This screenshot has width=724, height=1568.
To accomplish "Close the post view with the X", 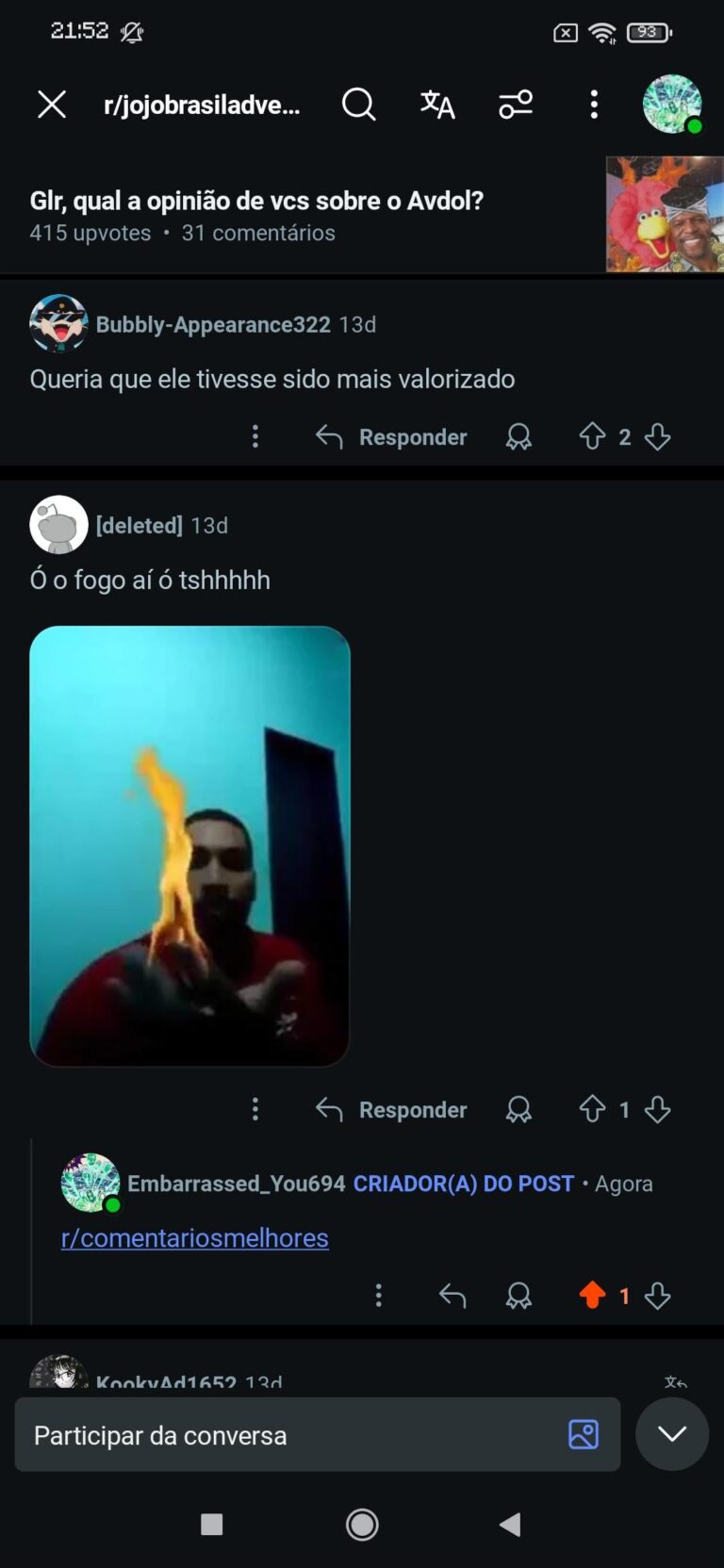I will click(52, 104).
